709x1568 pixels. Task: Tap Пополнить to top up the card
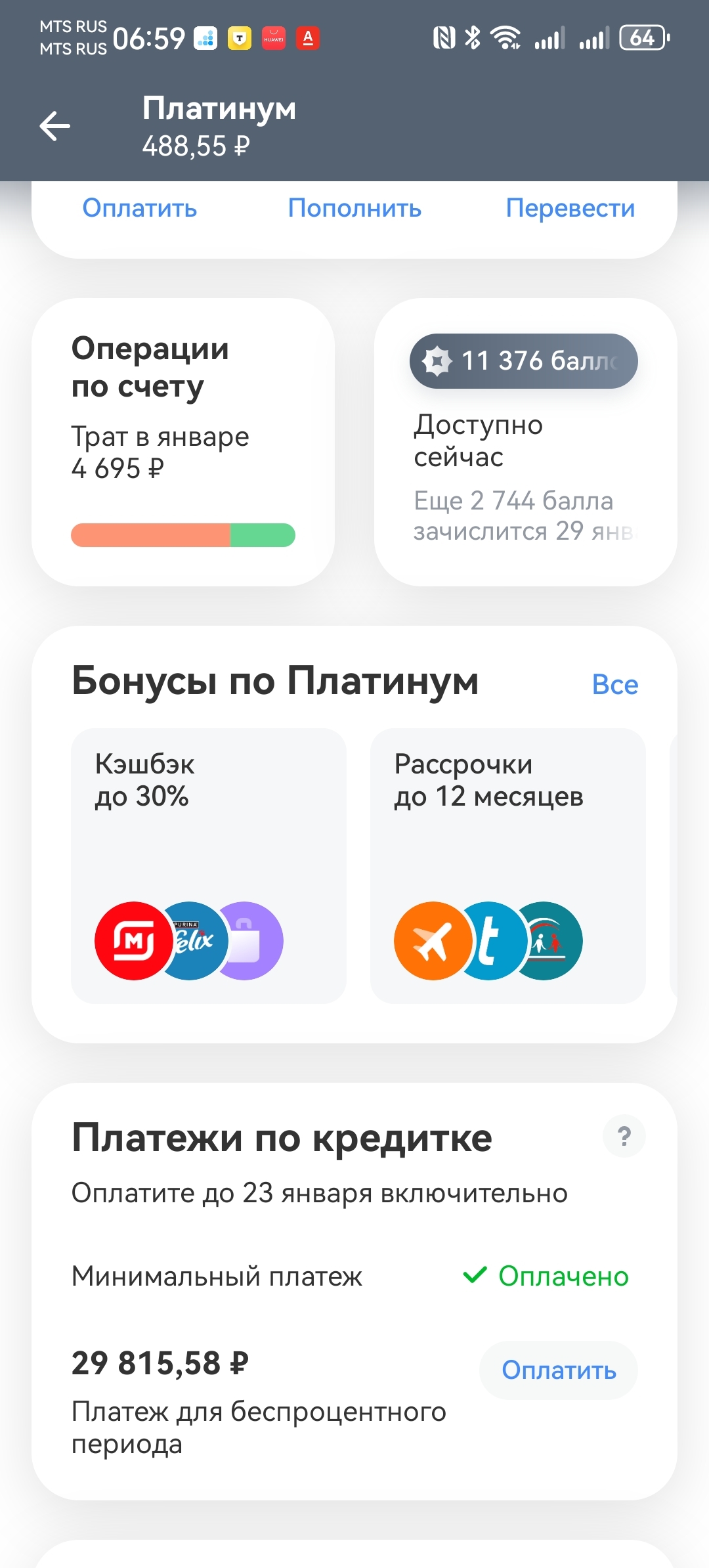pyautogui.click(x=354, y=208)
